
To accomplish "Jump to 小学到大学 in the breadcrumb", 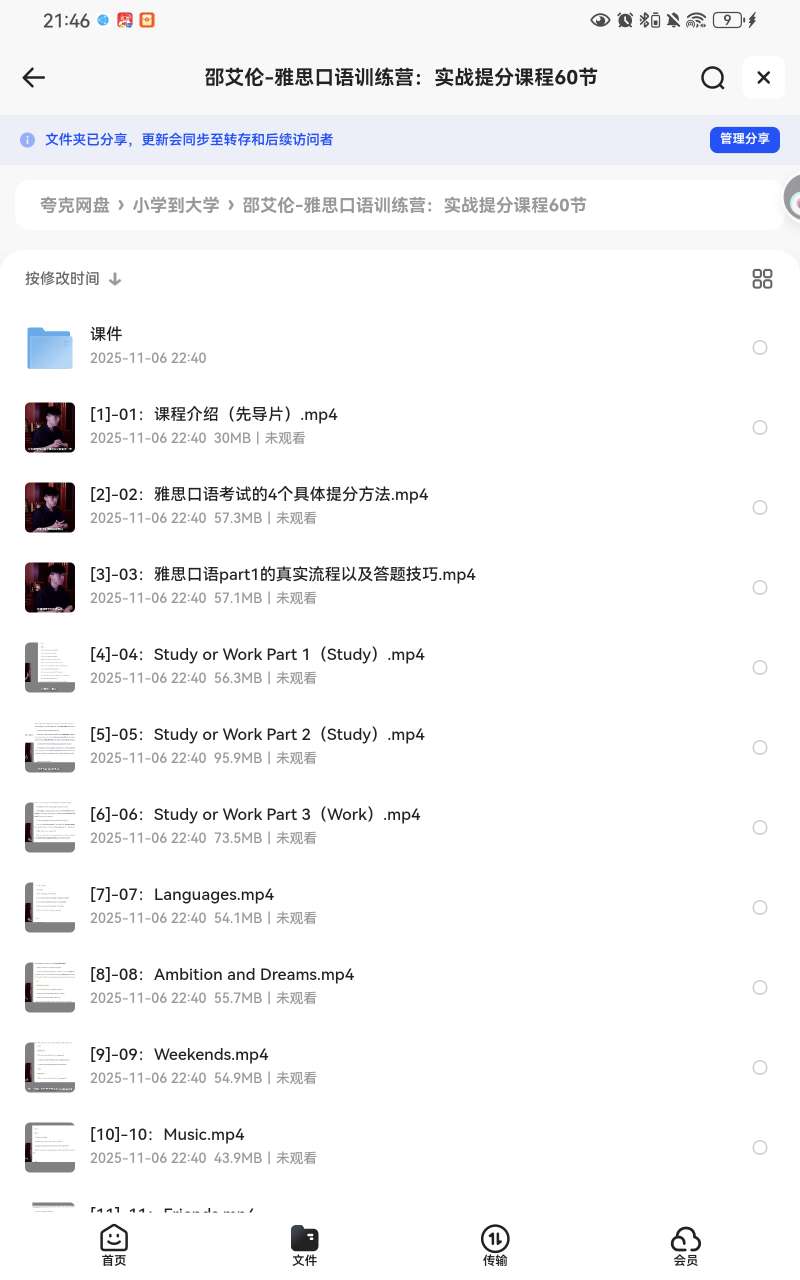I will pos(176,205).
